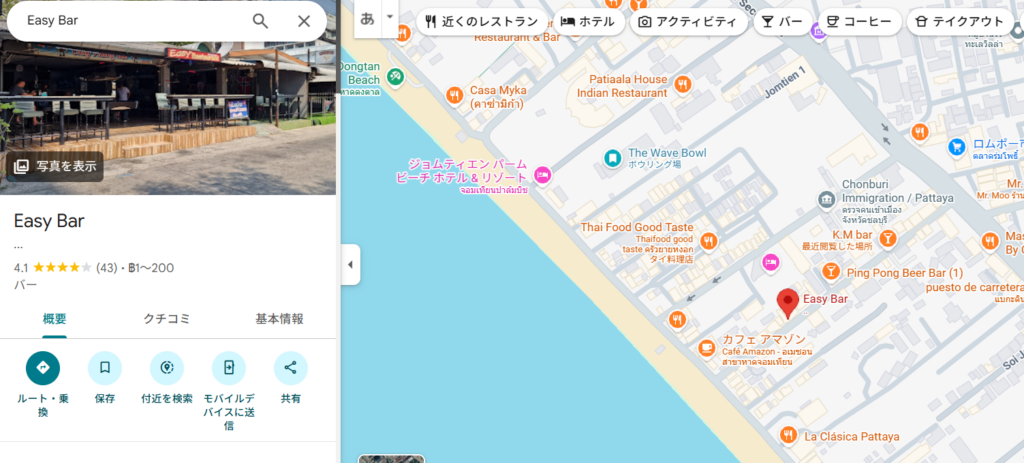Viewport: 1024px width, 463px height.
Task: Filter by コーヒー chip
Action: point(858,21)
